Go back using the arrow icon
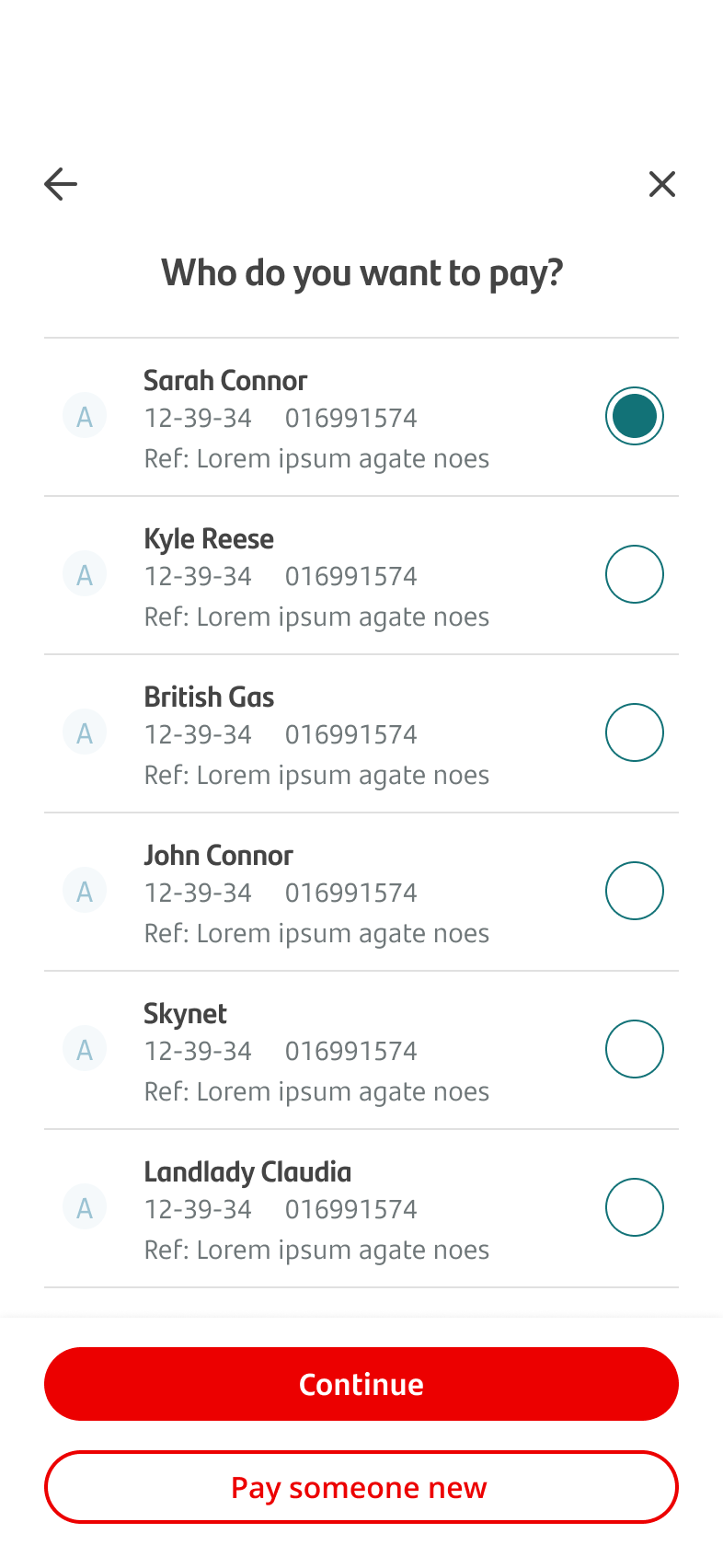The image size is (723, 1568). pos(61,184)
